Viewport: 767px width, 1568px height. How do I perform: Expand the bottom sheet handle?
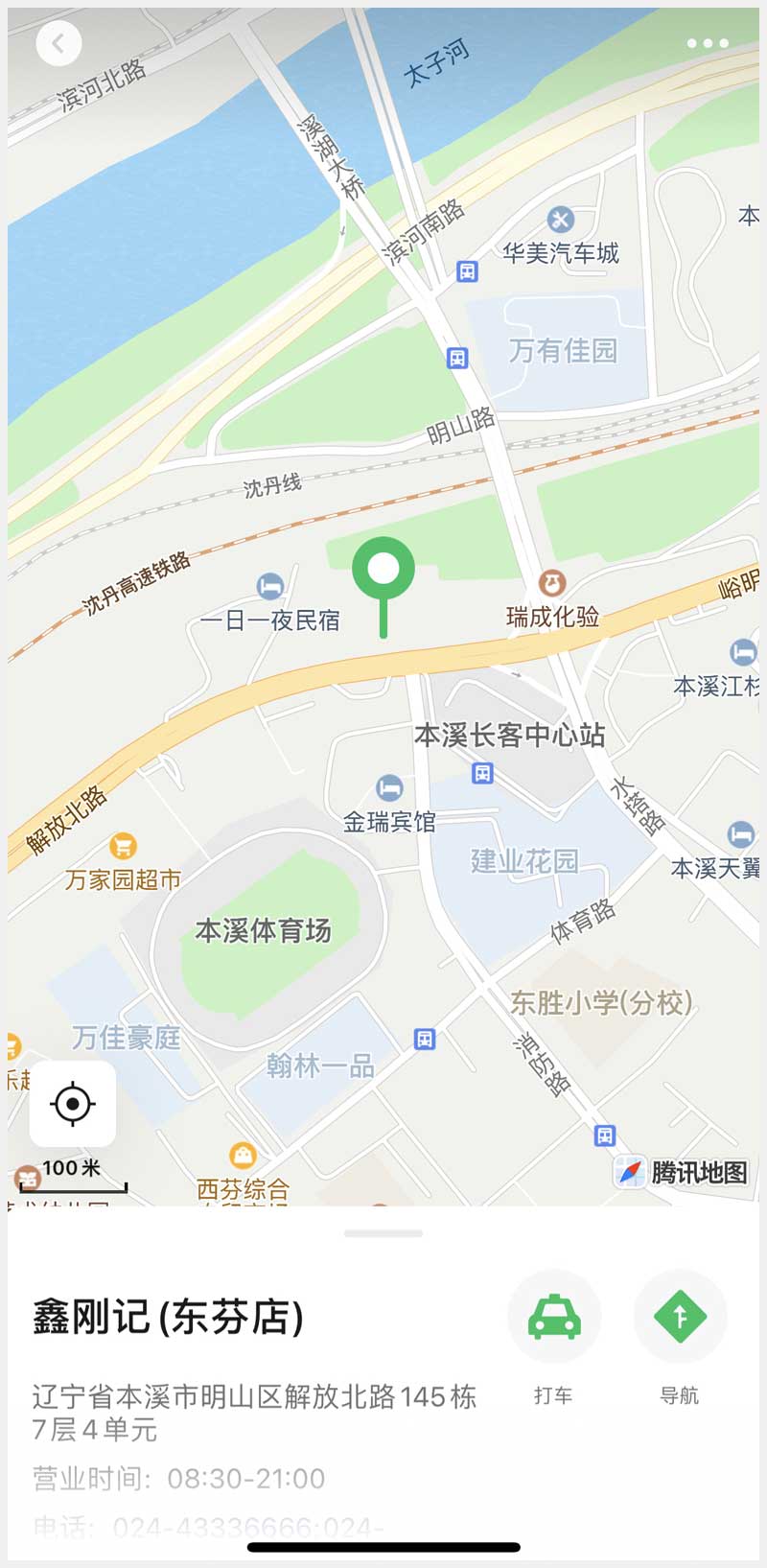pyautogui.click(x=383, y=1233)
